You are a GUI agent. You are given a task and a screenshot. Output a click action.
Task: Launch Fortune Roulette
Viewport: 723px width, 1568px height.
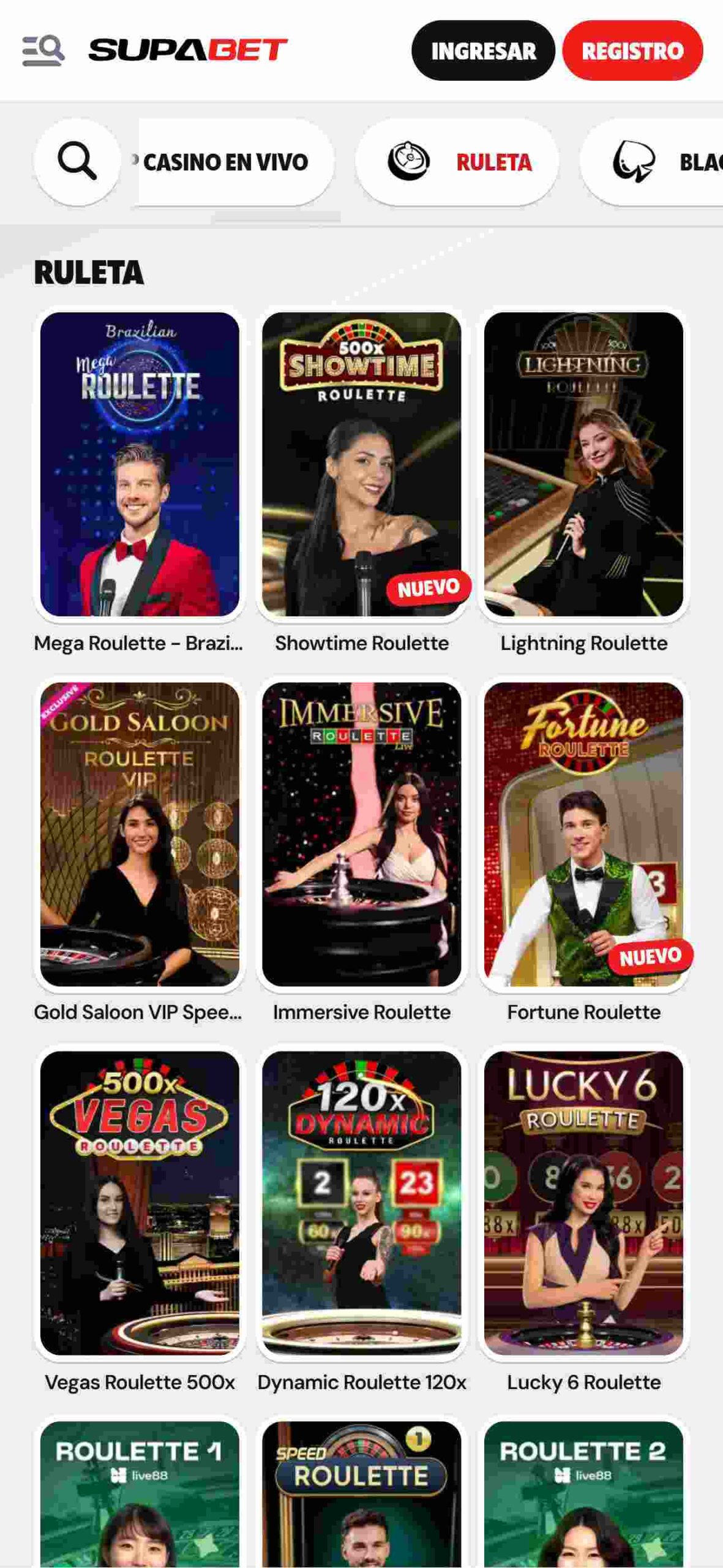tap(583, 834)
